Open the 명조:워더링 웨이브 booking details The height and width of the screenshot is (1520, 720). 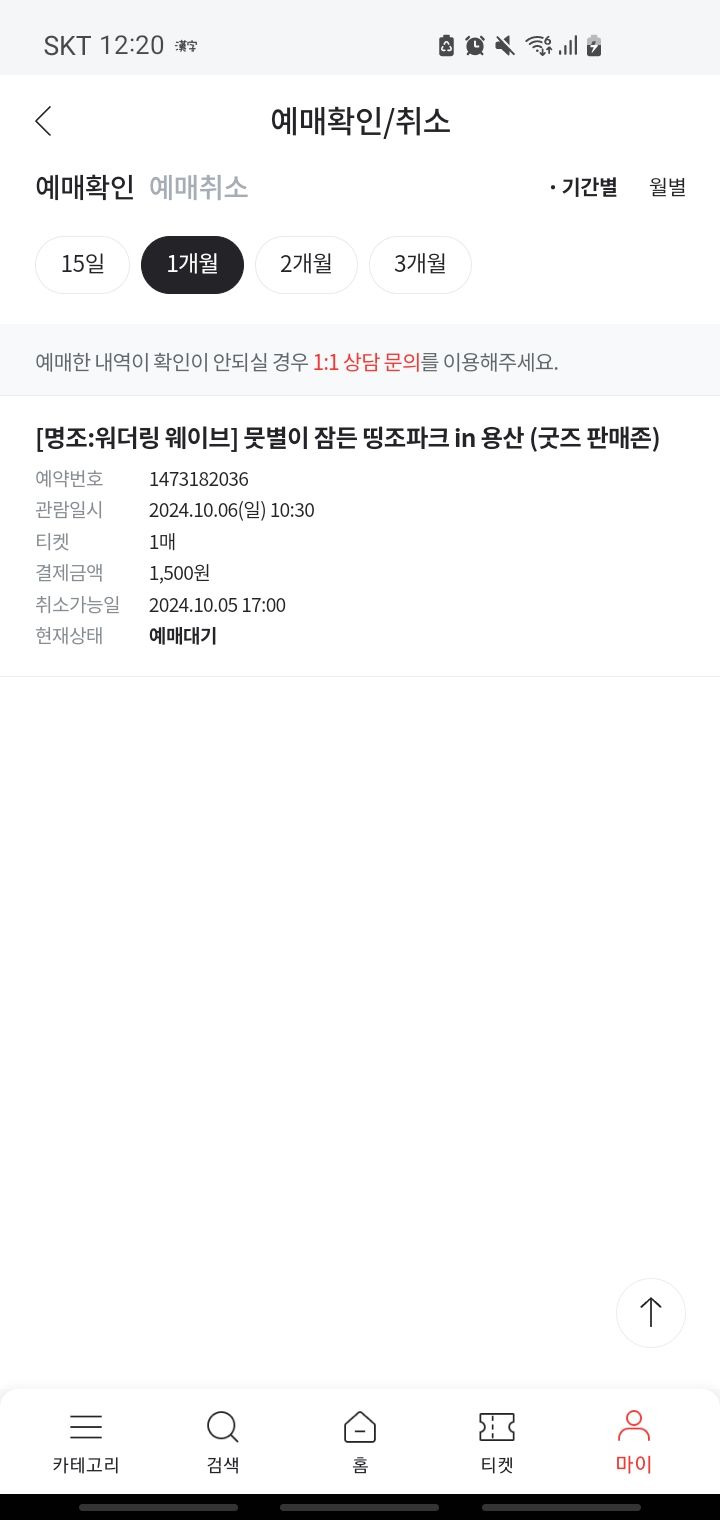coord(360,536)
